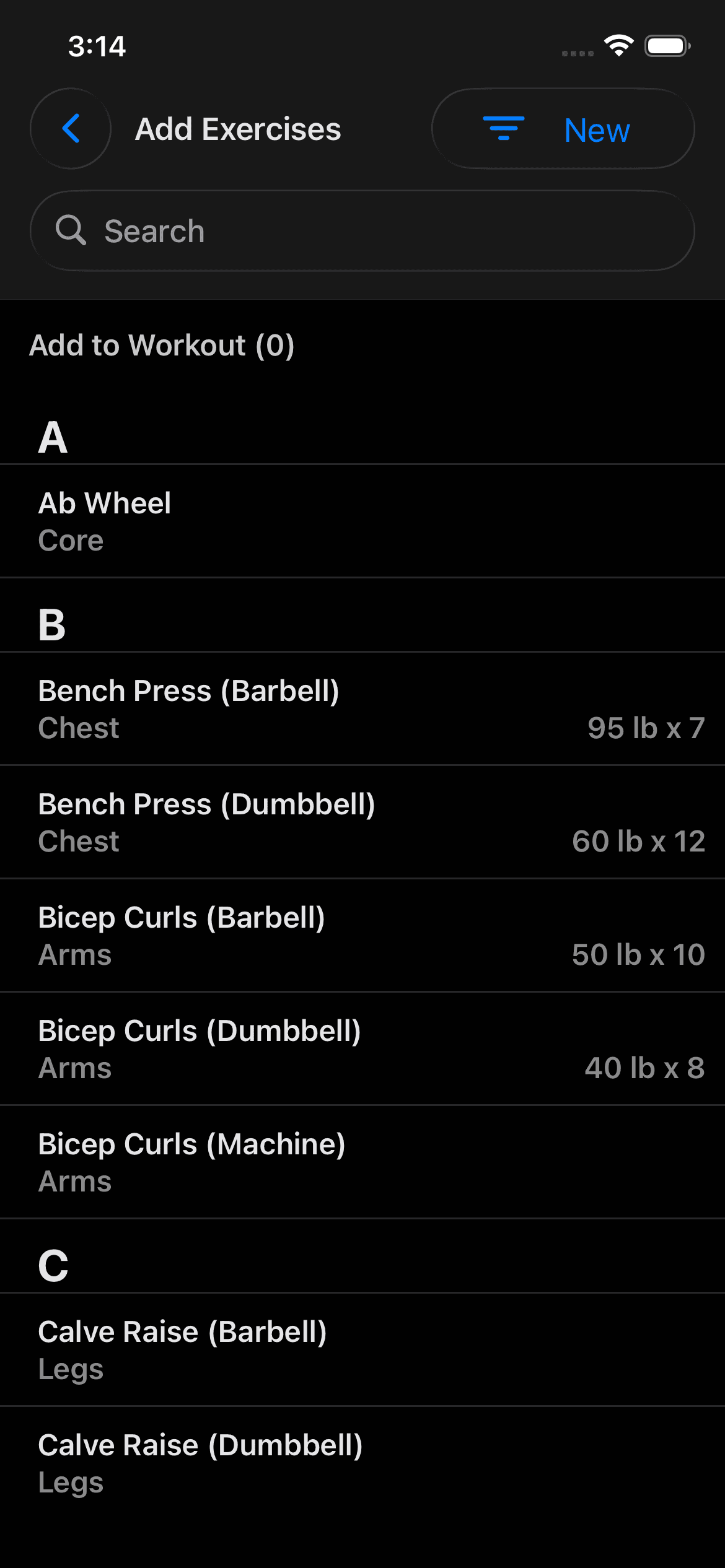Choose Bicep Curls (Dumbbell)
The image size is (725, 1568).
362,1048
